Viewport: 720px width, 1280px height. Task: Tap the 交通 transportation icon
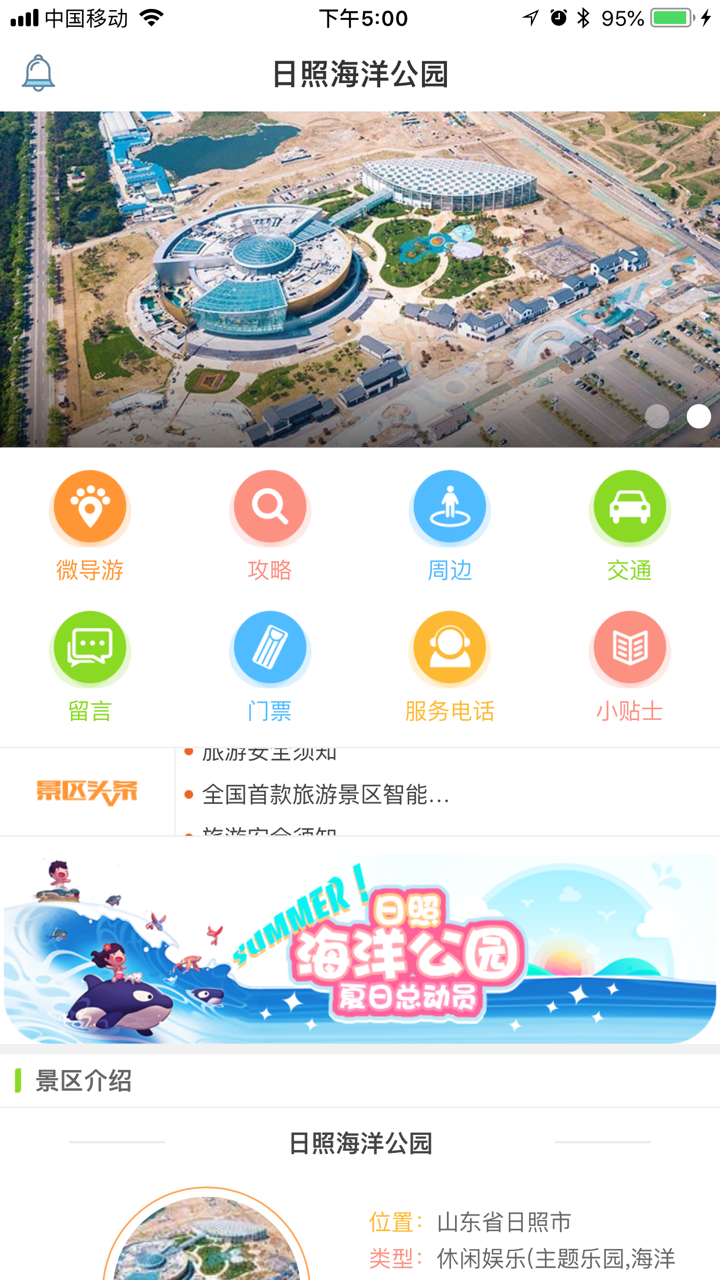click(x=629, y=506)
